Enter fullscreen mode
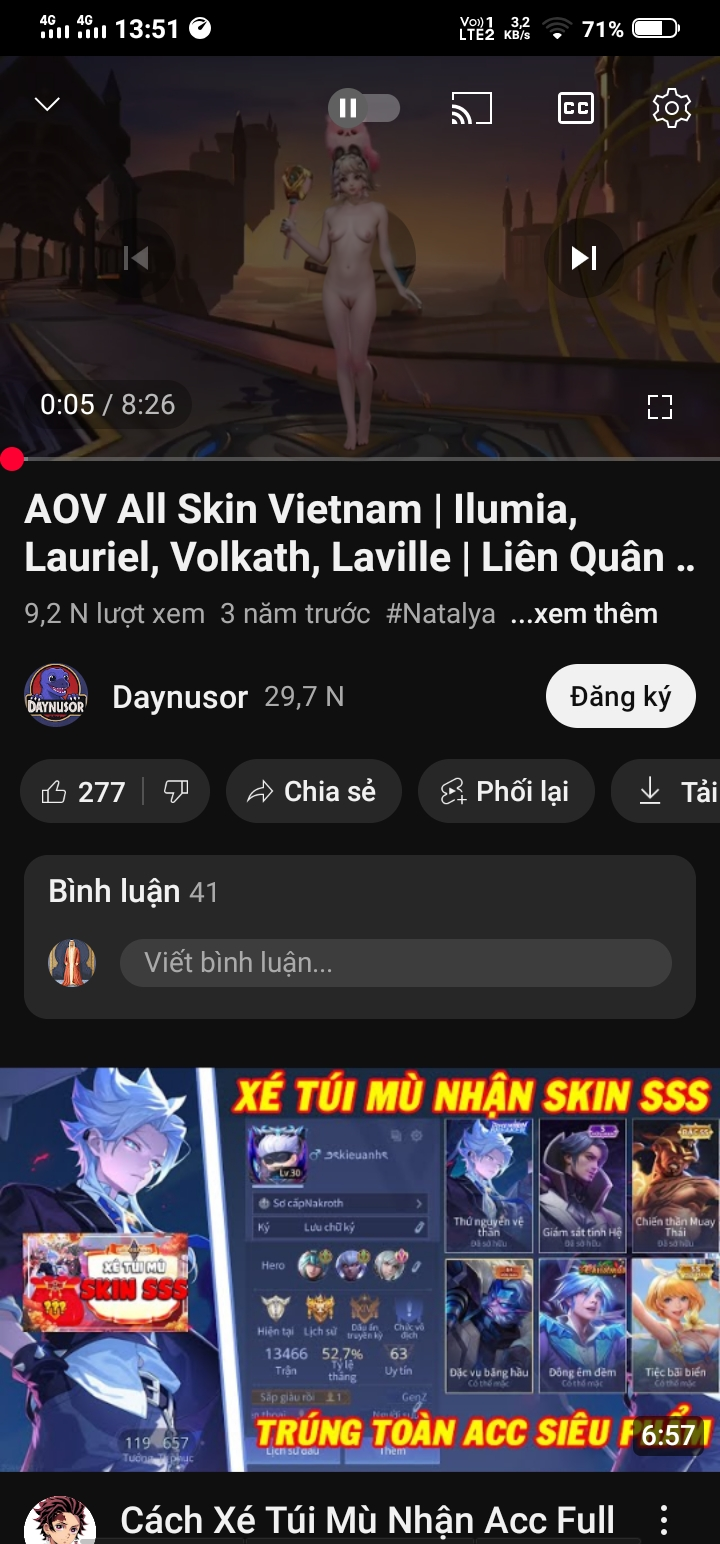 tap(659, 406)
